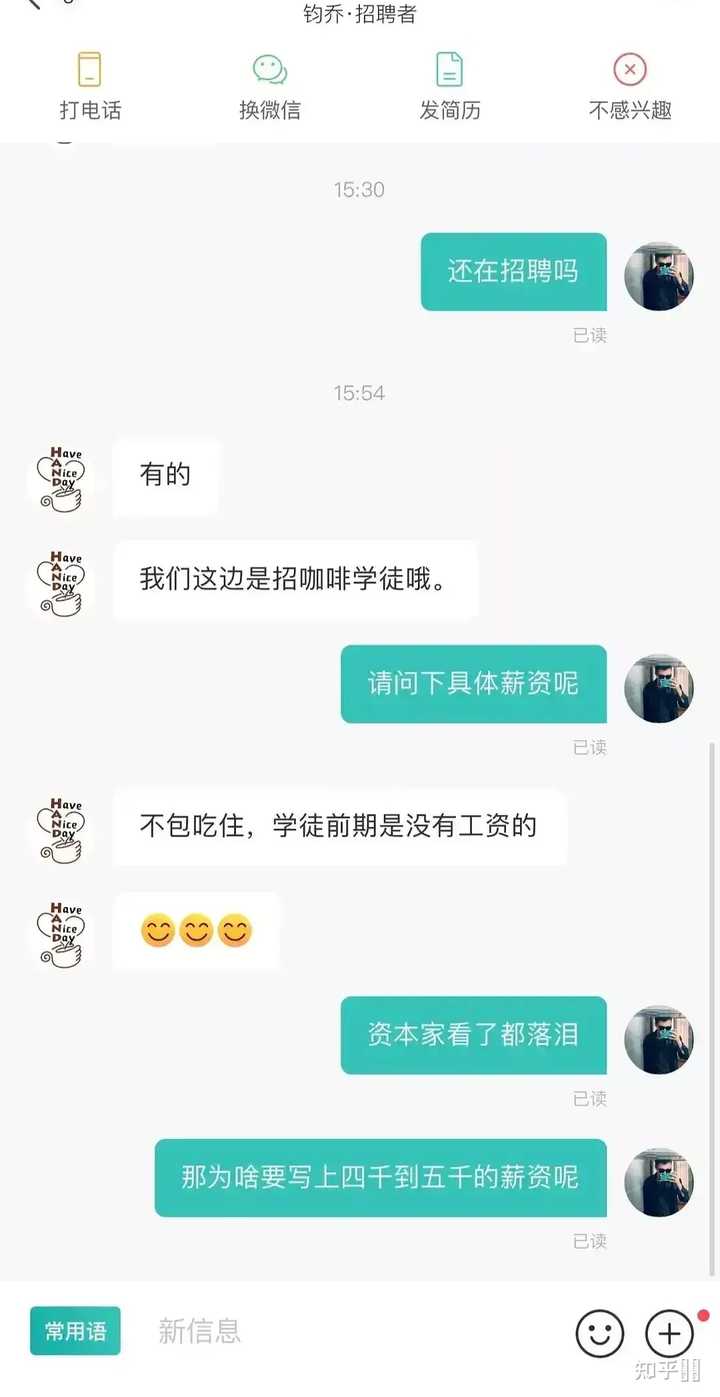720x1397 pixels.
Task: Mark as 不感兴趣
Action: (630, 87)
